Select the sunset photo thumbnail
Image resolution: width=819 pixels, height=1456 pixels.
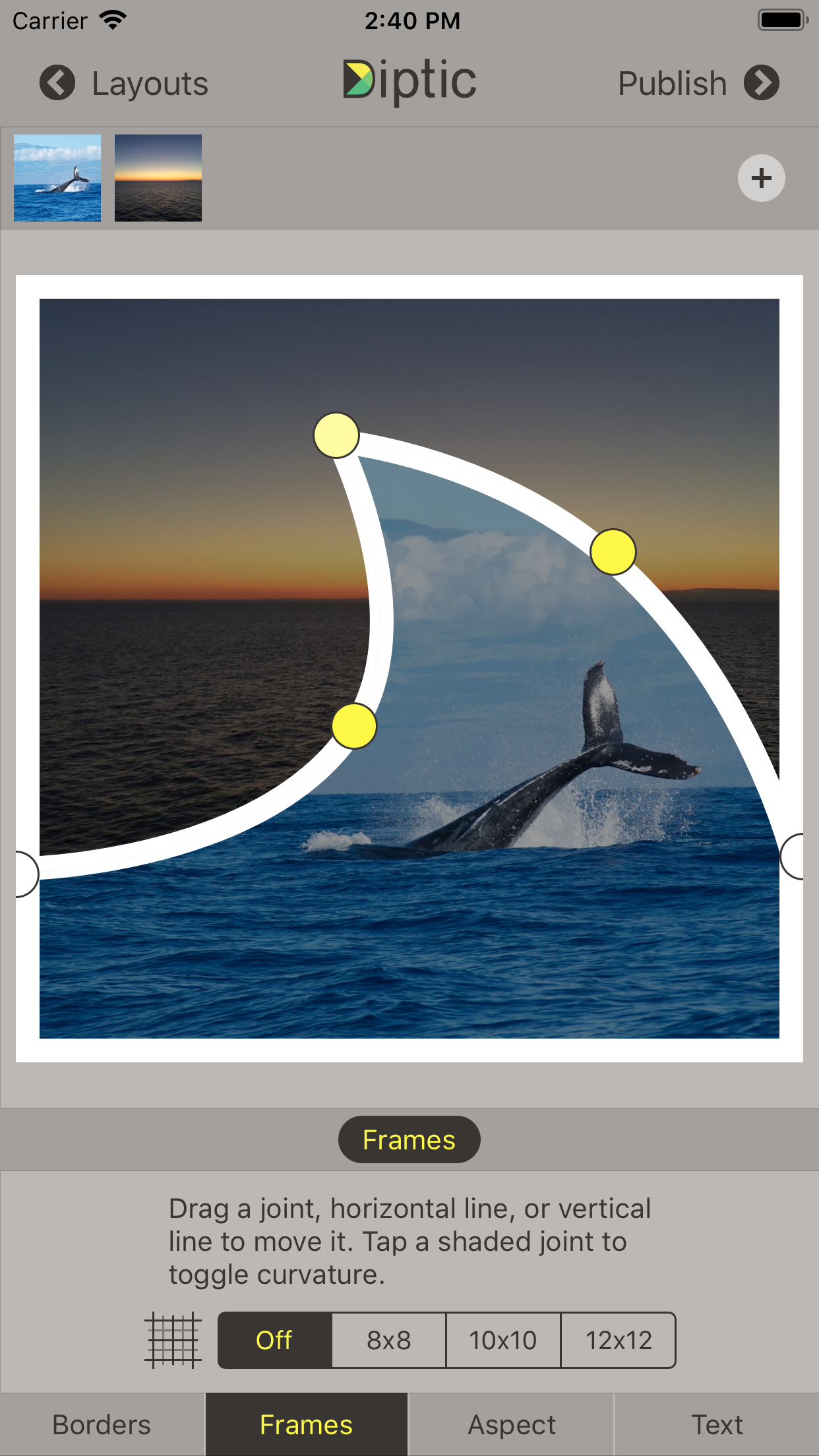click(x=158, y=178)
